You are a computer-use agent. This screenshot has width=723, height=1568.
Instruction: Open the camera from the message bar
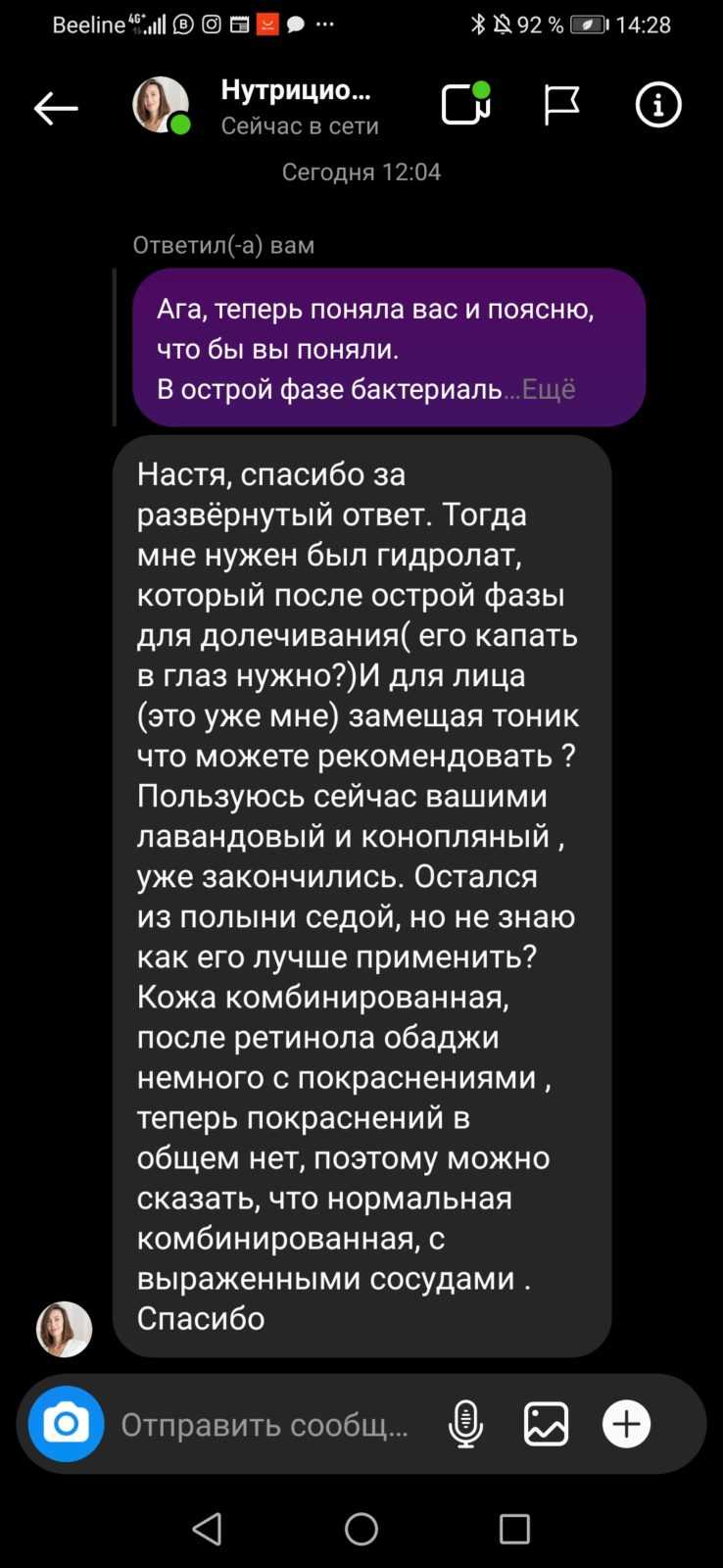[x=66, y=1424]
